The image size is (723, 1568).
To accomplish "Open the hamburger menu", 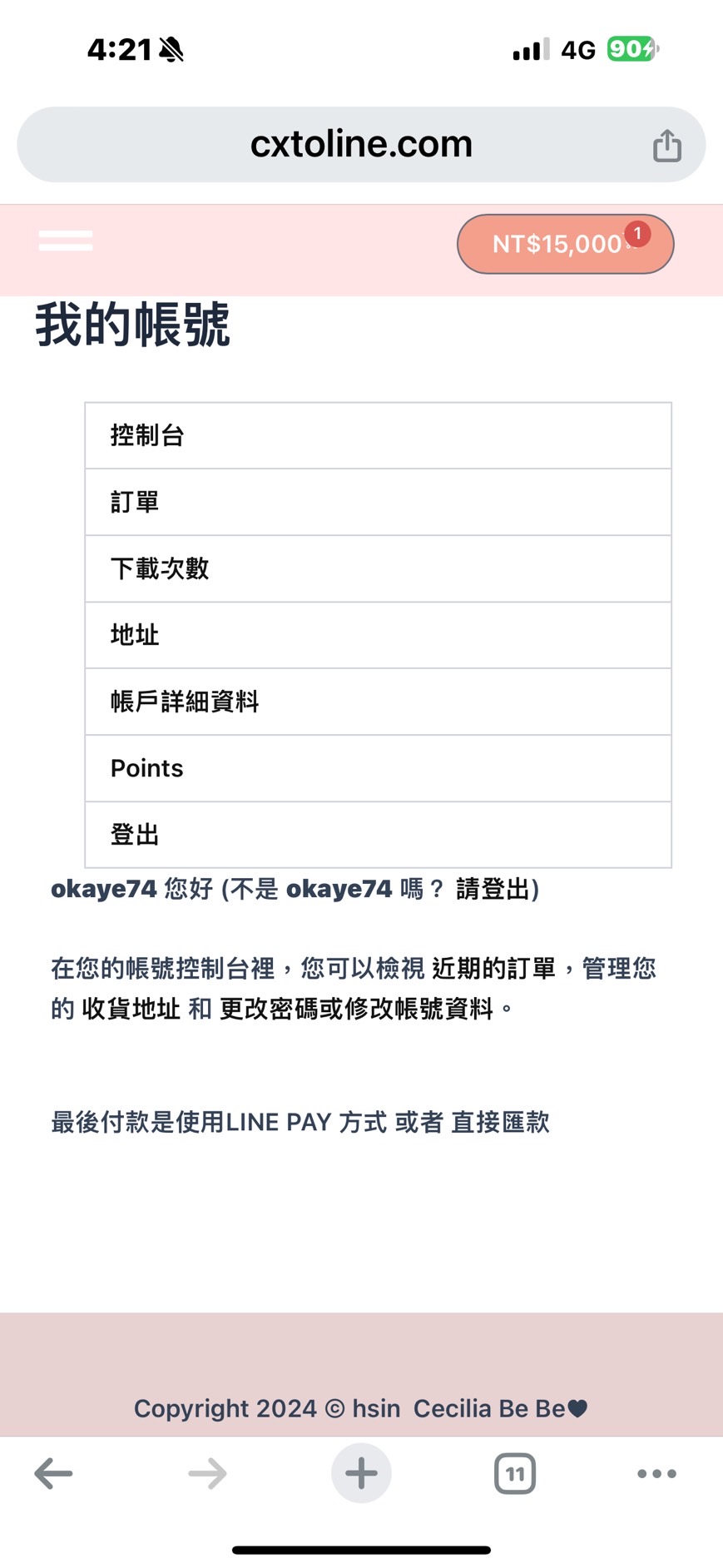I will click(66, 241).
